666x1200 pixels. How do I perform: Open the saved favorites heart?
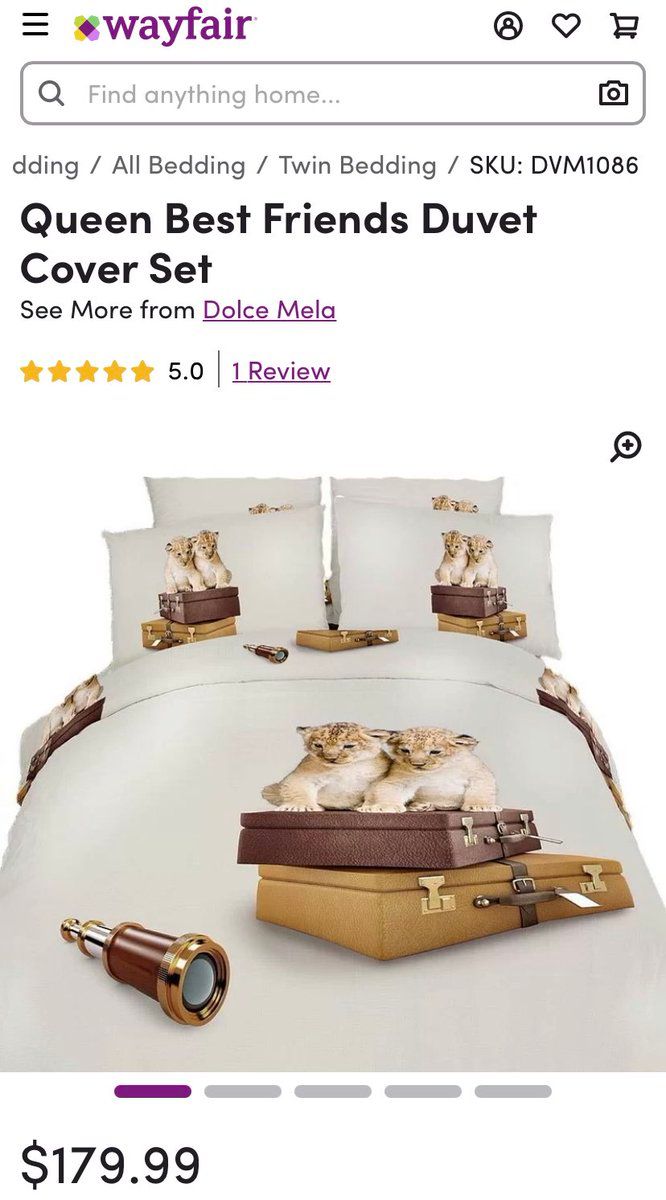pos(566,26)
